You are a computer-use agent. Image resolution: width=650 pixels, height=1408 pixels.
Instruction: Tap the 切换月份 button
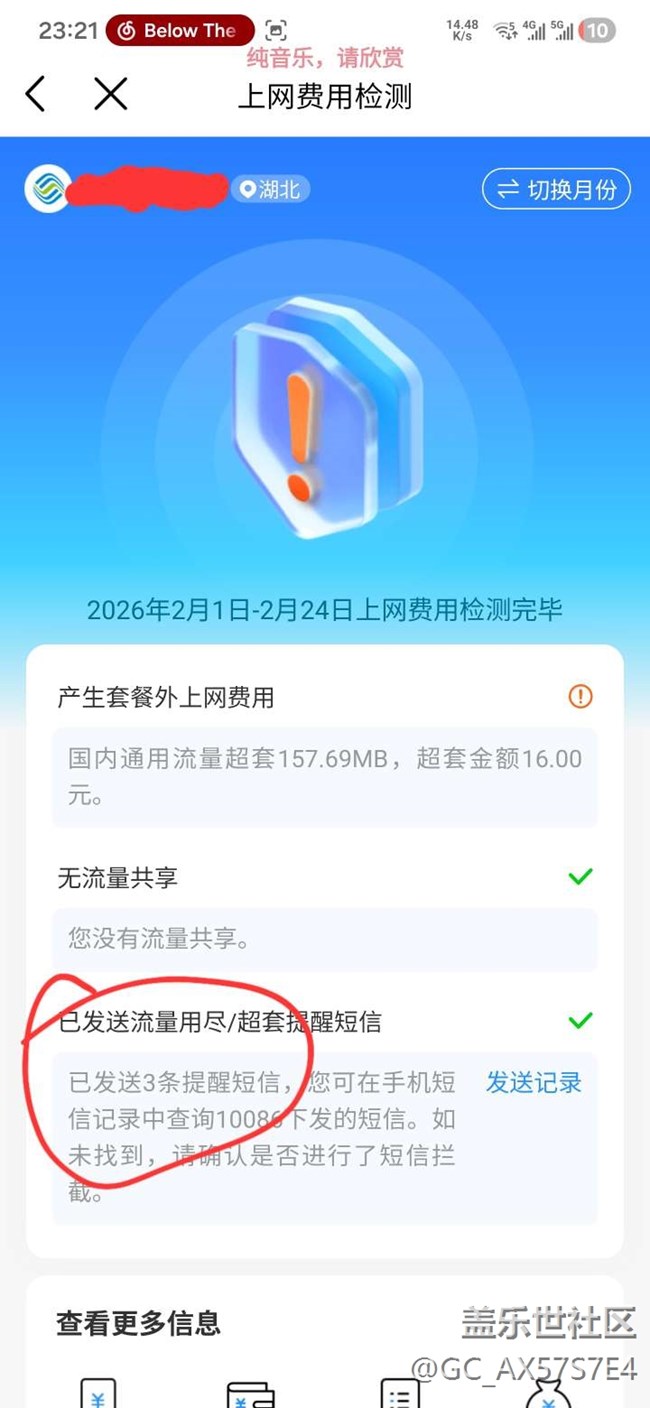pos(556,189)
